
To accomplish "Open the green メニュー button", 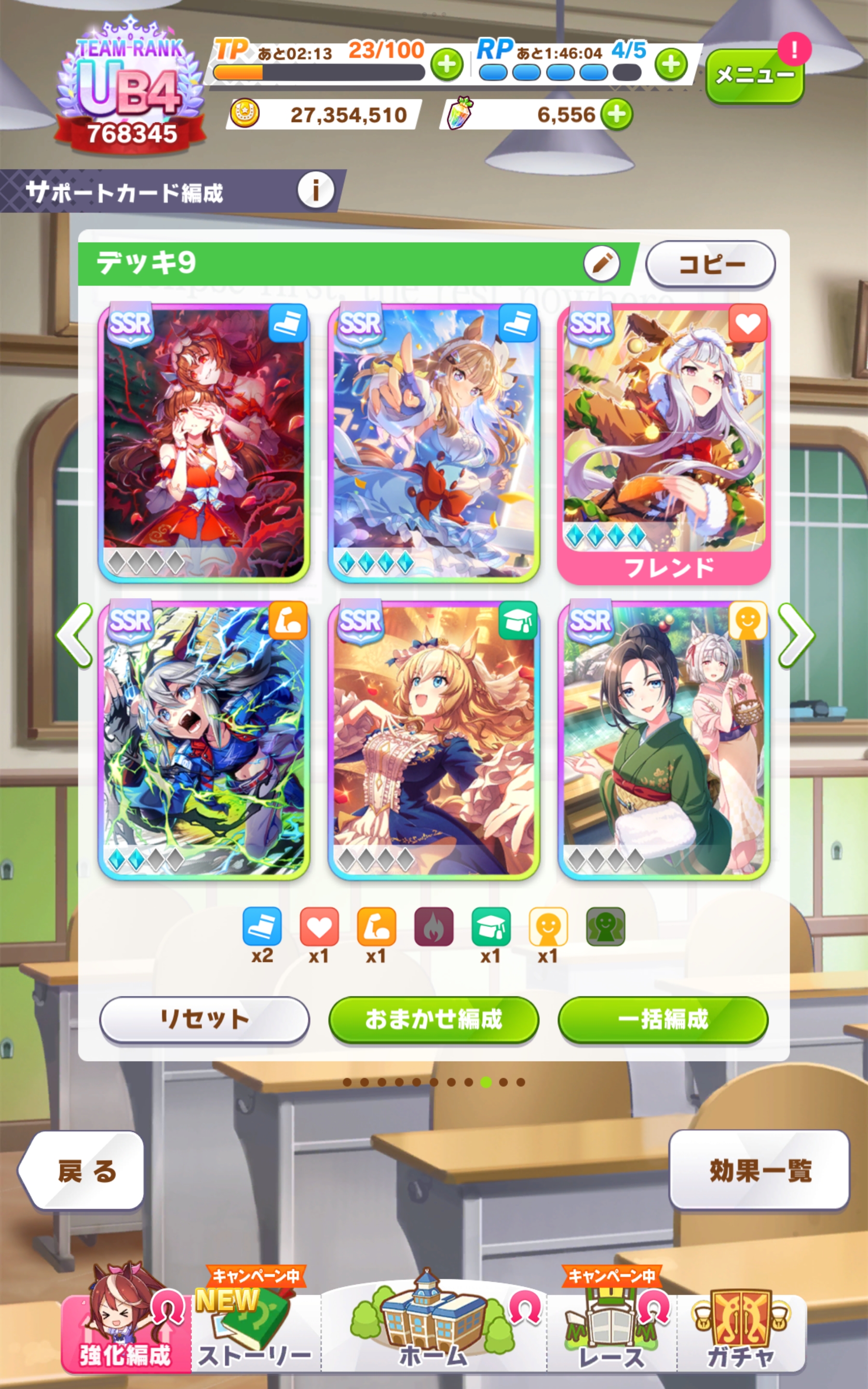I will click(754, 75).
